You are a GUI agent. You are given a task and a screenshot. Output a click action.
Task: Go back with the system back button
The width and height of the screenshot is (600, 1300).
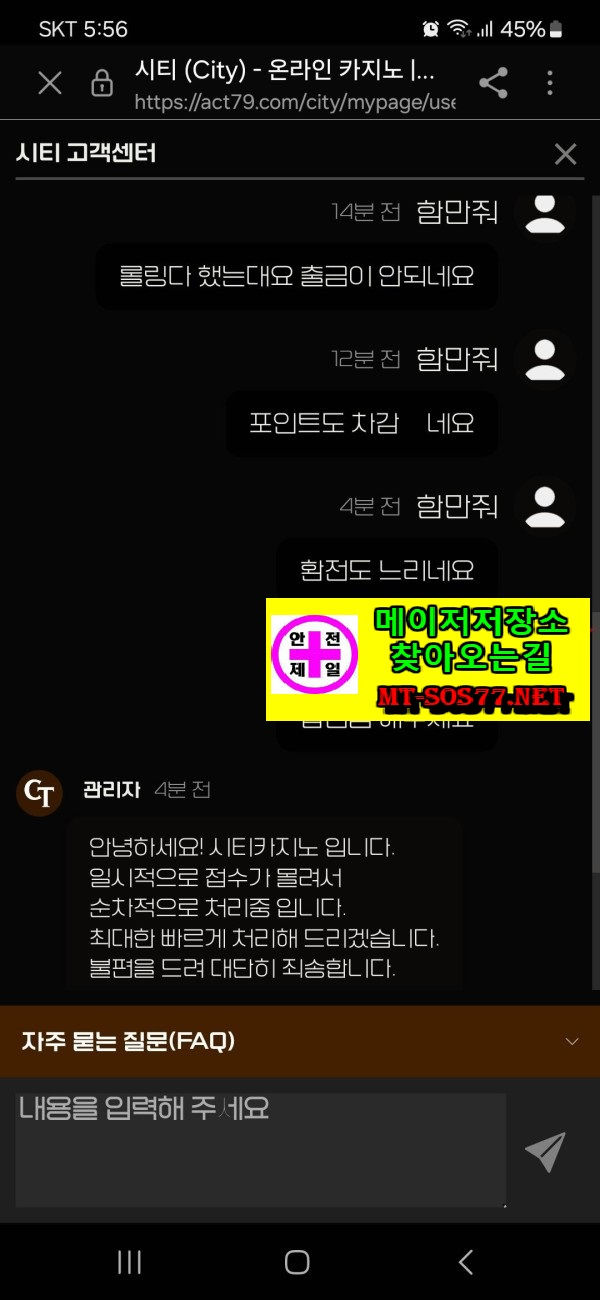pyautogui.click(x=466, y=1262)
